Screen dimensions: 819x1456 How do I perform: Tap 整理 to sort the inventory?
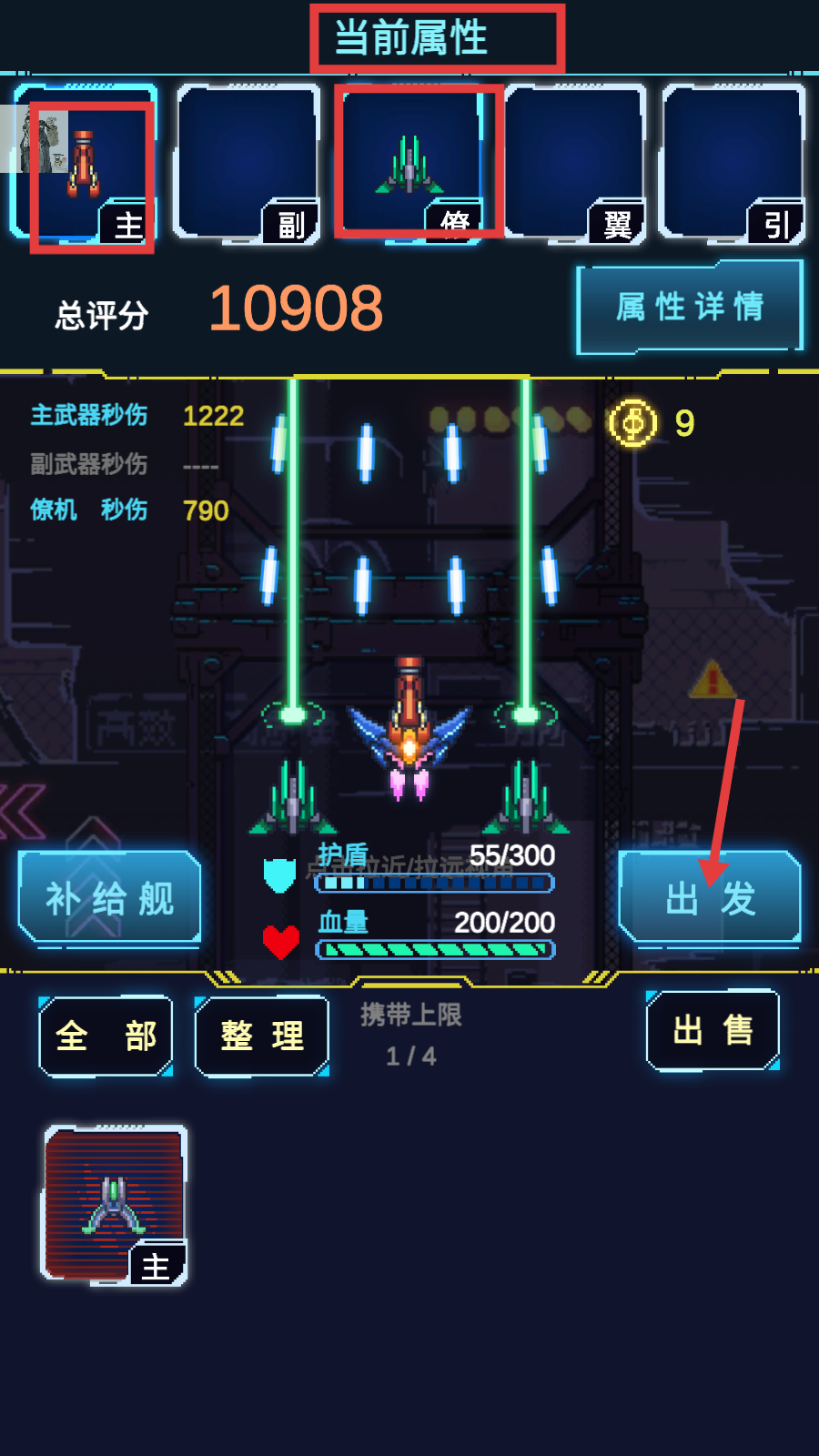pos(262,1036)
